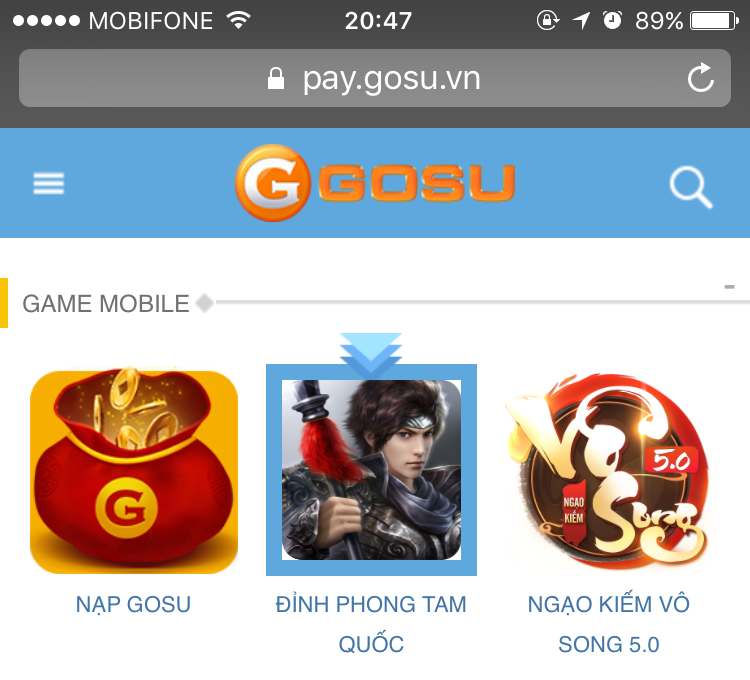Open the hamburger menu
Image resolution: width=750 pixels, height=680 pixels.
point(48,183)
